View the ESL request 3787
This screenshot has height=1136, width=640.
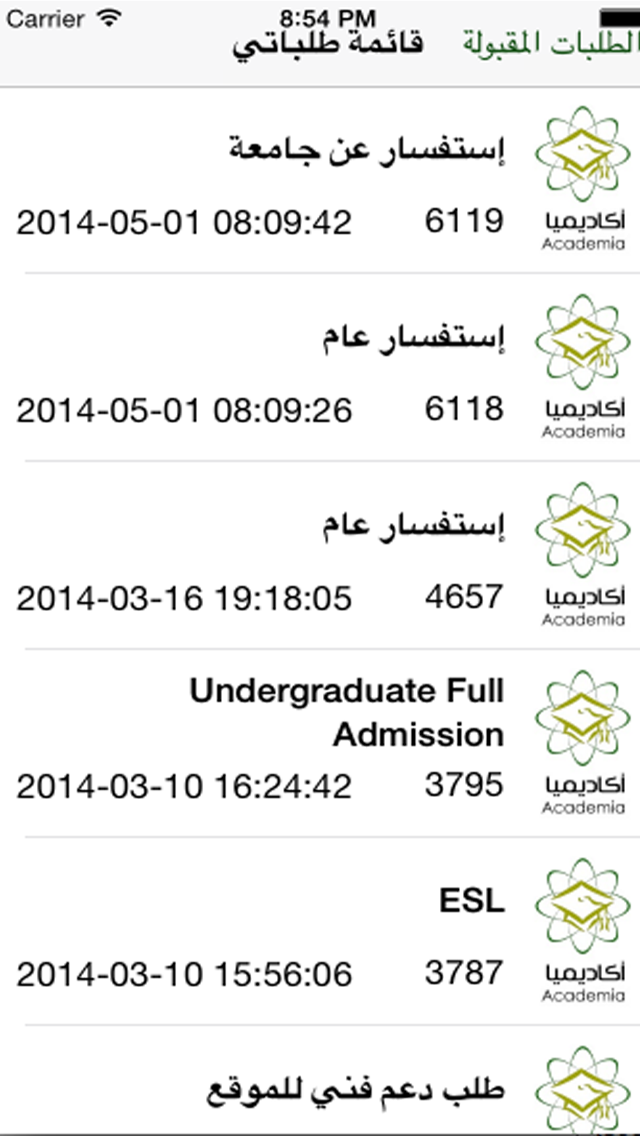(320, 933)
